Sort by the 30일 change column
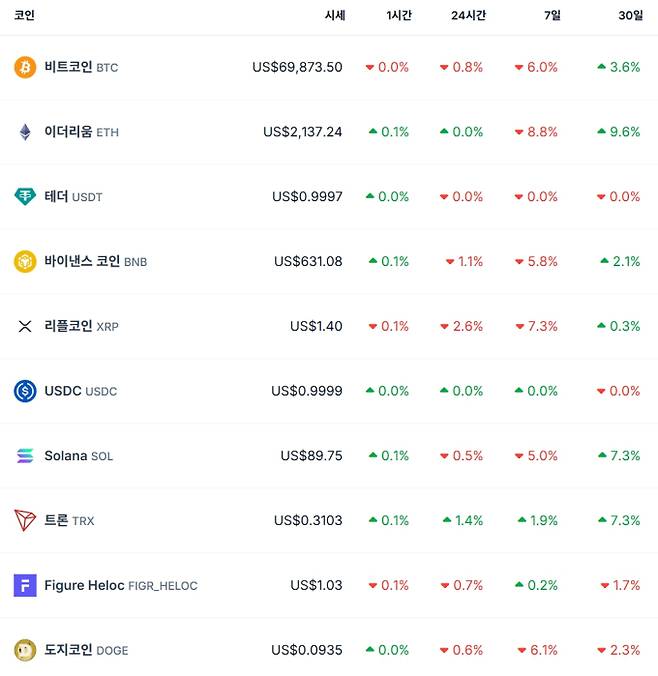The width and height of the screenshot is (658, 676). (630, 15)
